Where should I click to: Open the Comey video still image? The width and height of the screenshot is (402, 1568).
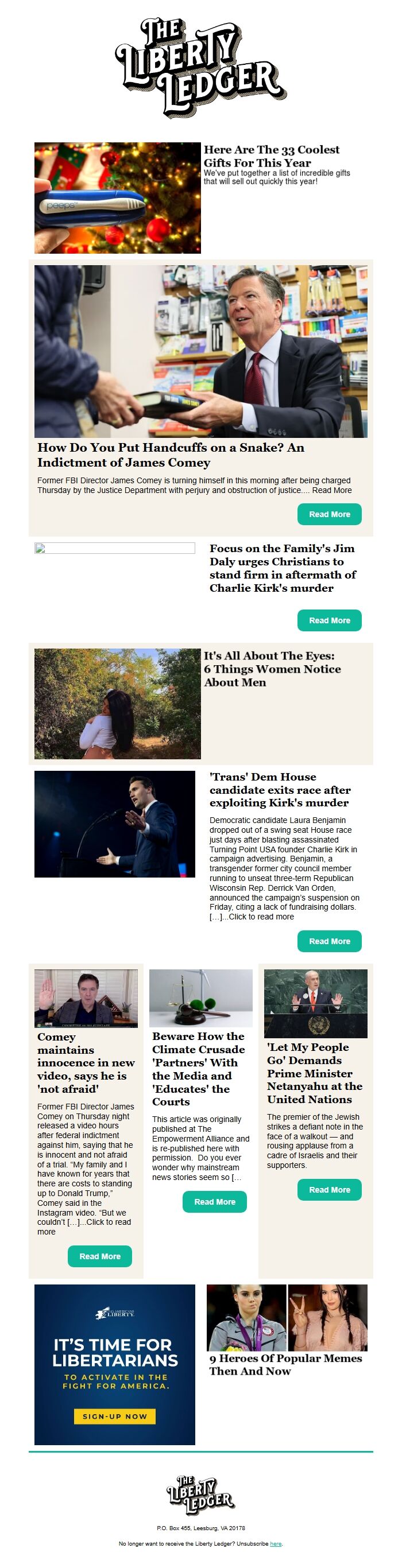[86, 998]
